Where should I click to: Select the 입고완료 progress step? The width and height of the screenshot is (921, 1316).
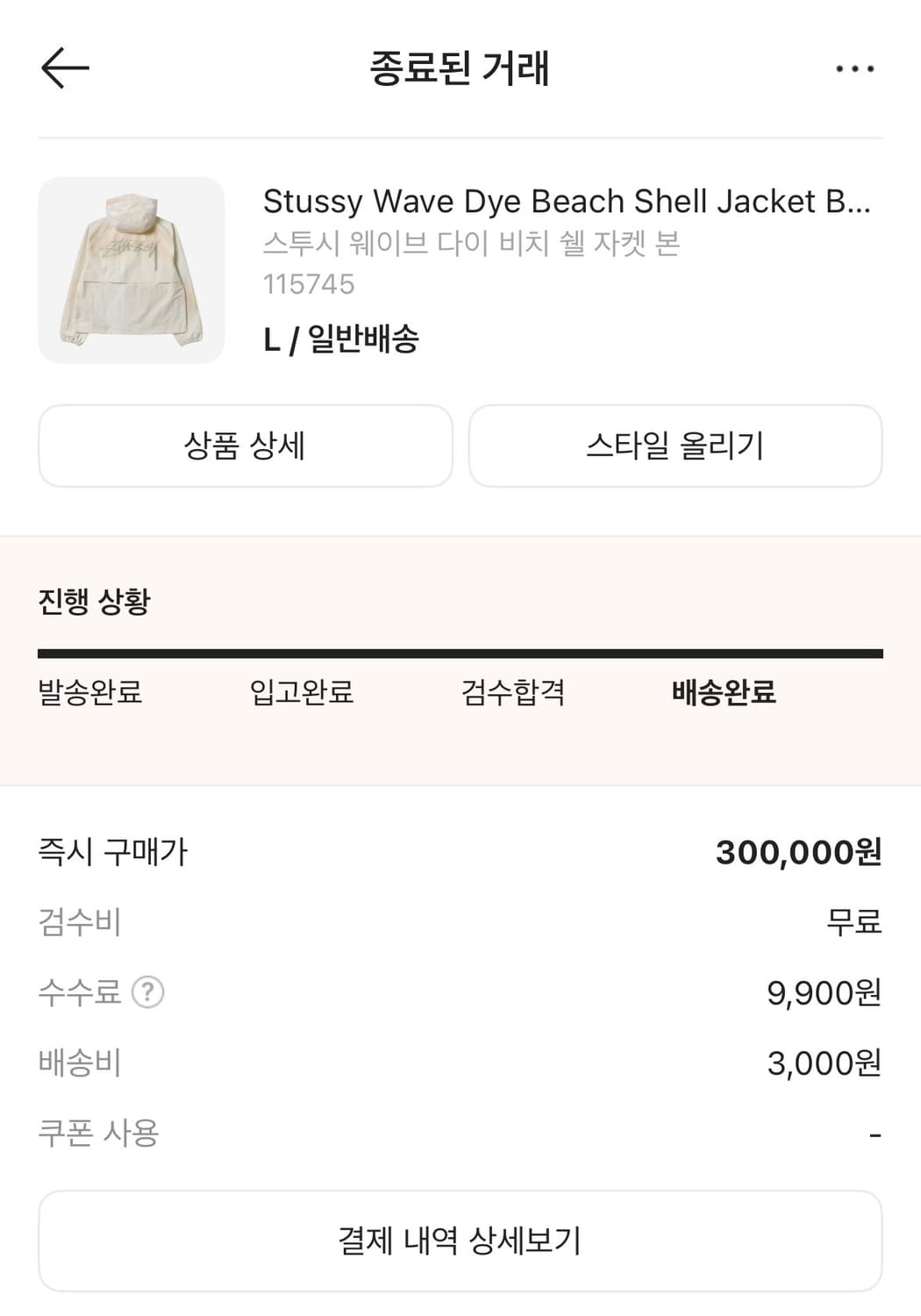pos(302,693)
